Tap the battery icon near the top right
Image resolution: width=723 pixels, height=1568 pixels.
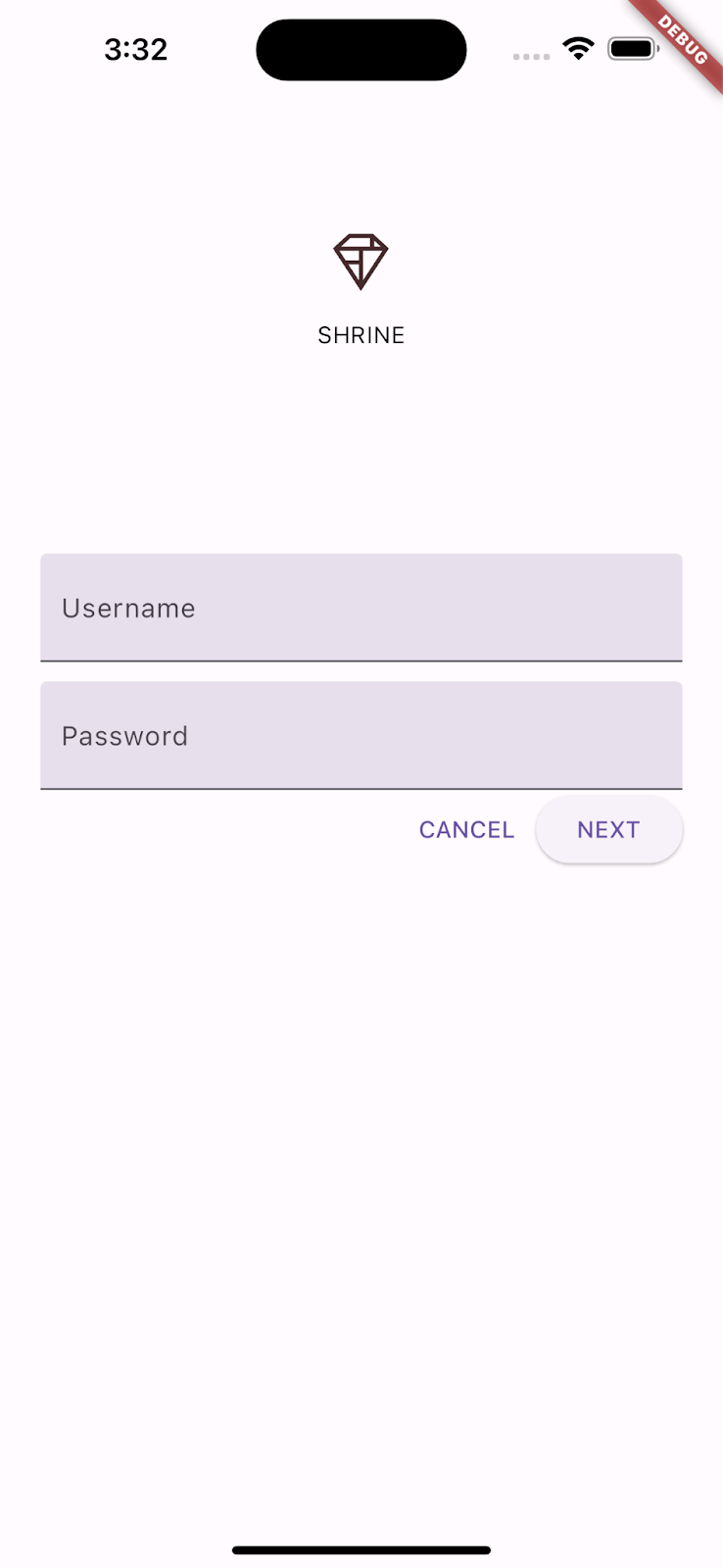(x=632, y=48)
